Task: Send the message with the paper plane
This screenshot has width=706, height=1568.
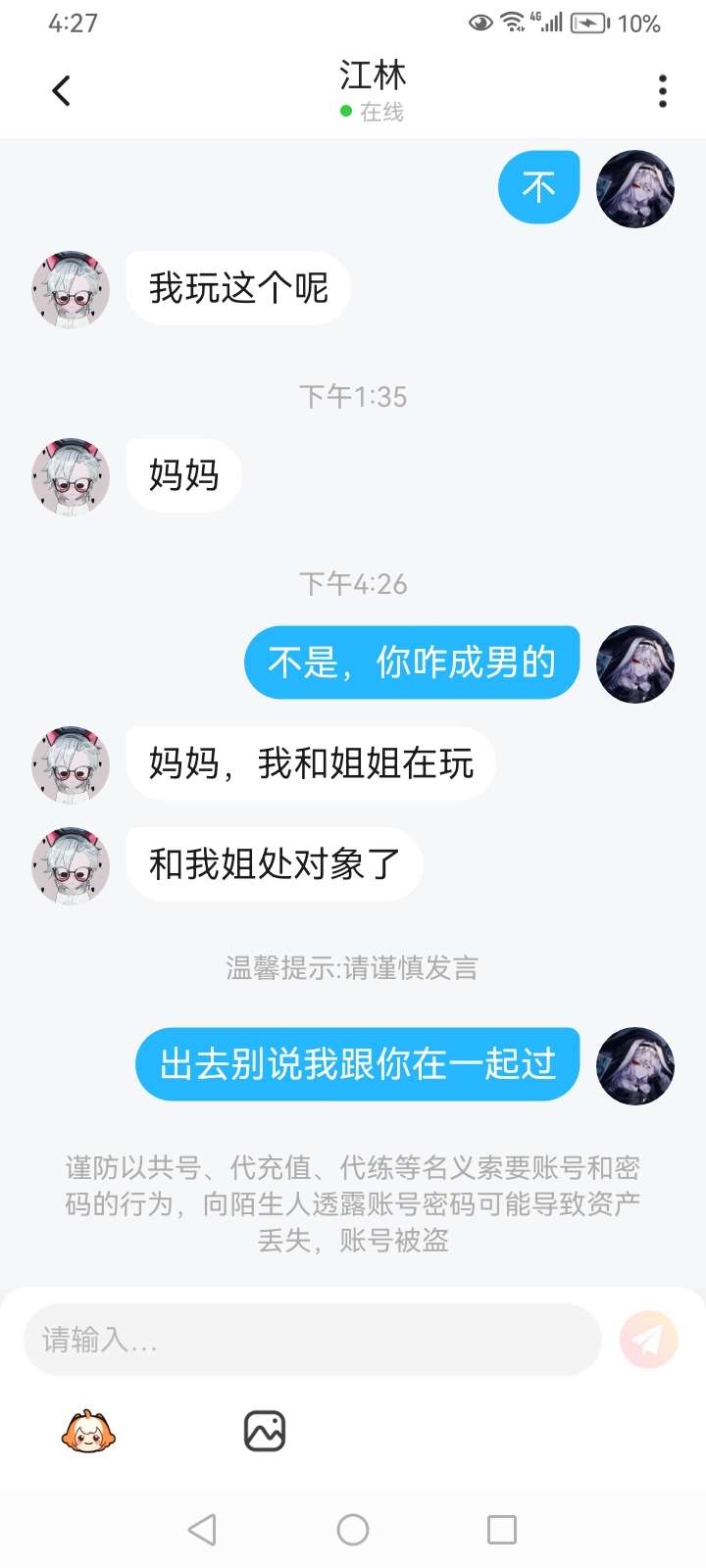Action: (x=649, y=1339)
